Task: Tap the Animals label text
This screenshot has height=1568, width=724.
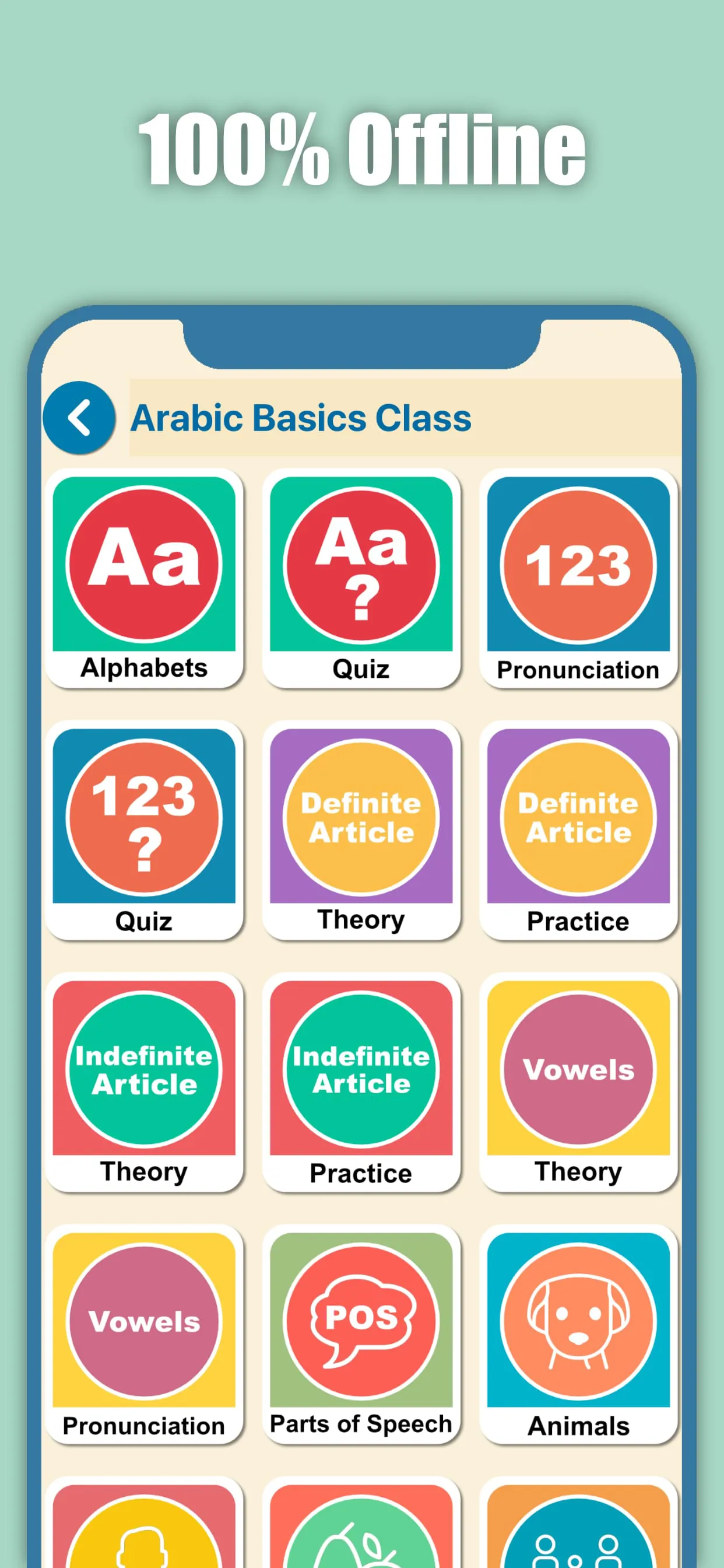Action: click(579, 1426)
